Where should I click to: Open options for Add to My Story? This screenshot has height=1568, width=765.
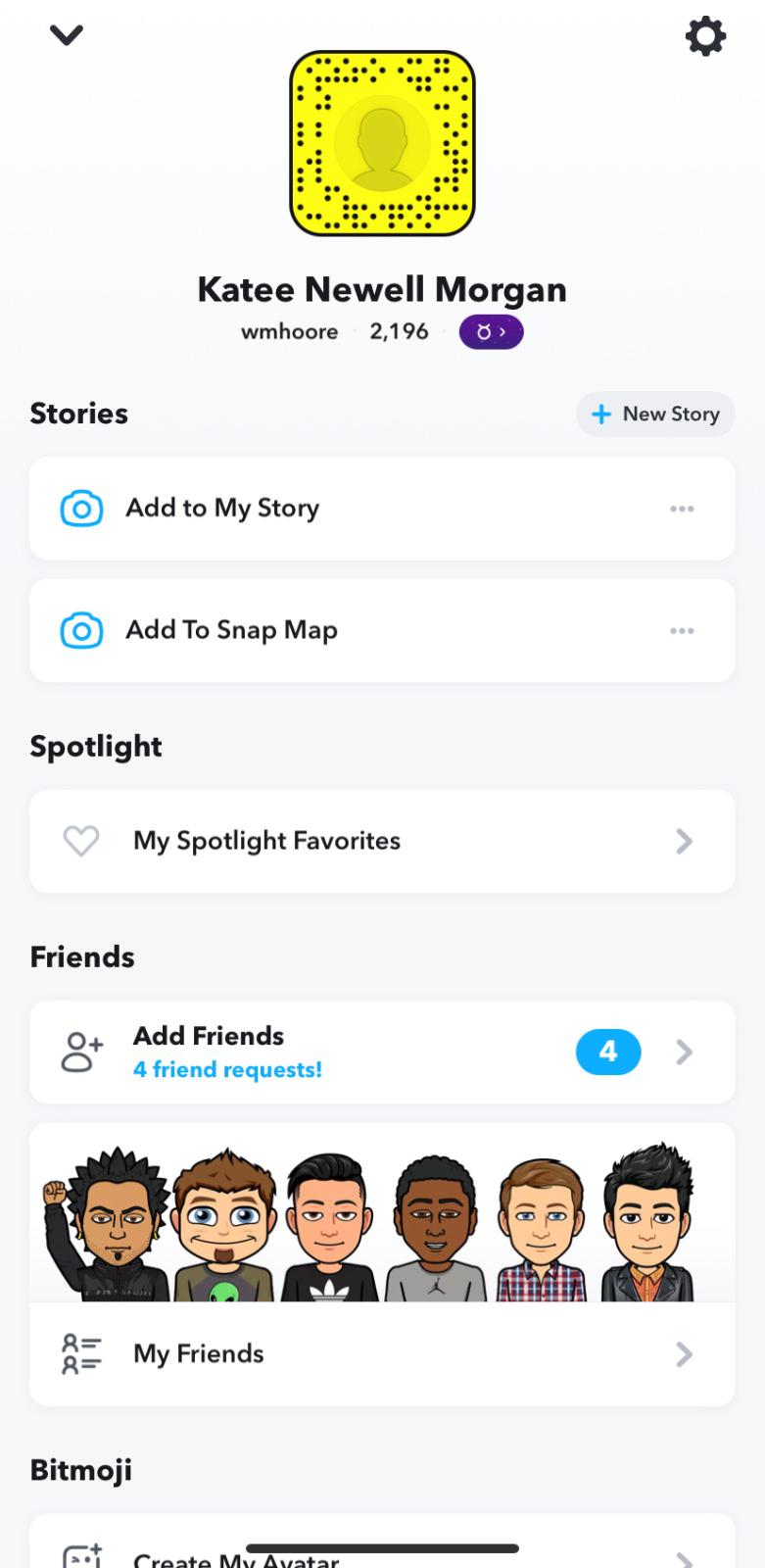coord(682,509)
